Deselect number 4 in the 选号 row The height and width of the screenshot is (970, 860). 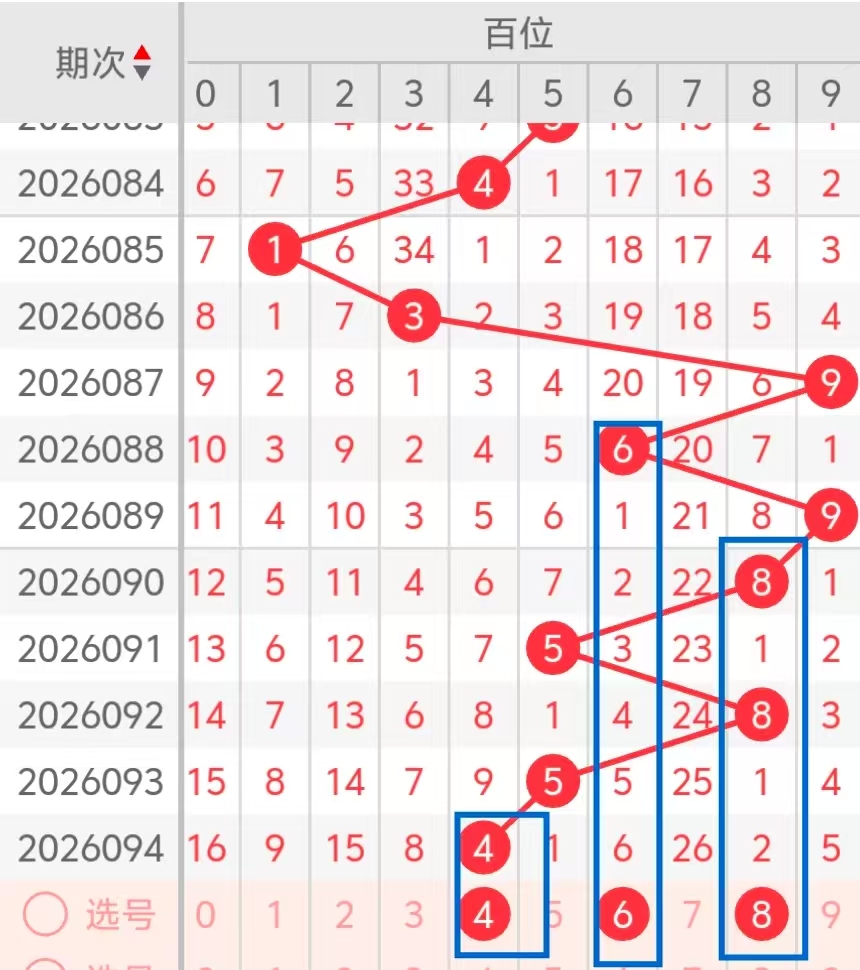coord(484,915)
